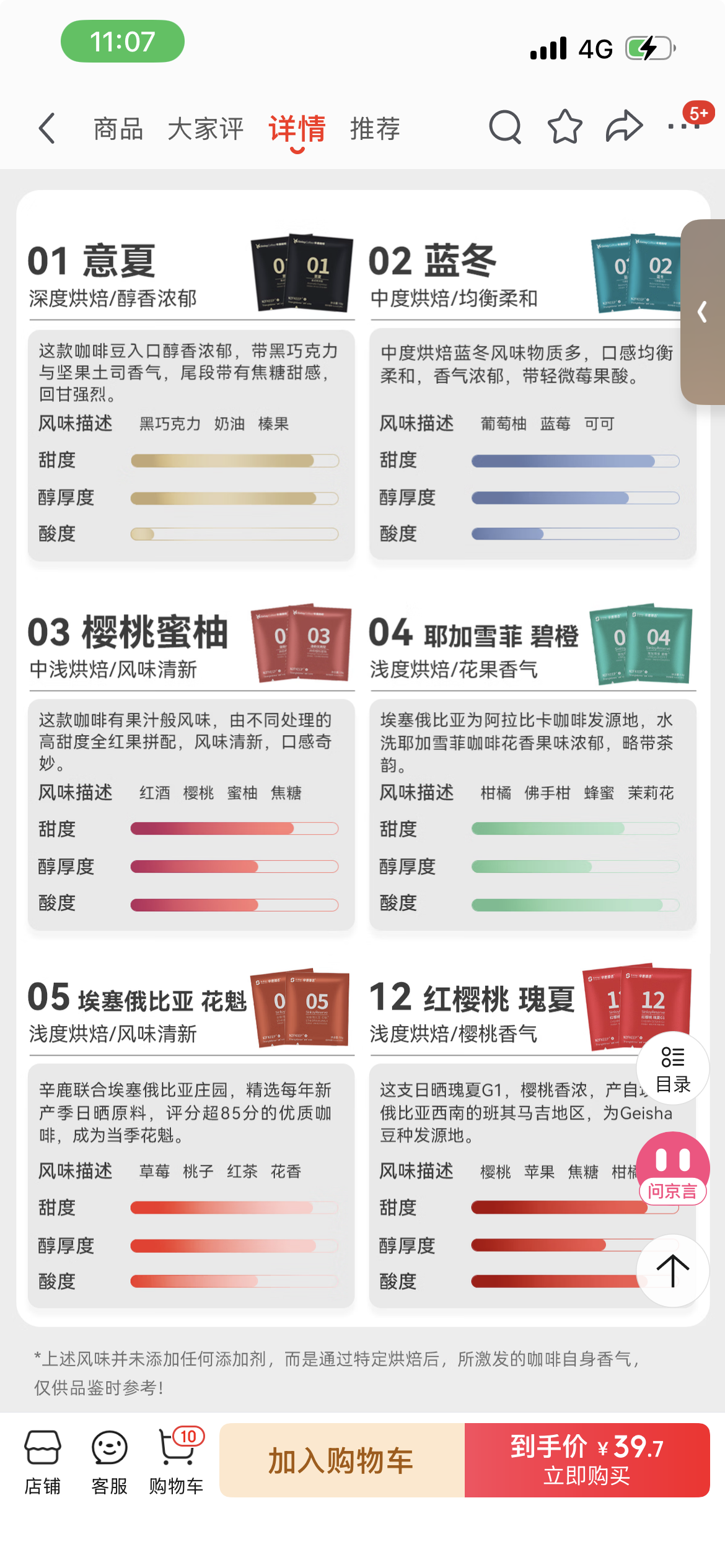Return to top with arrow button
The width and height of the screenshot is (725, 1568).
click(x=673, y=1271)
